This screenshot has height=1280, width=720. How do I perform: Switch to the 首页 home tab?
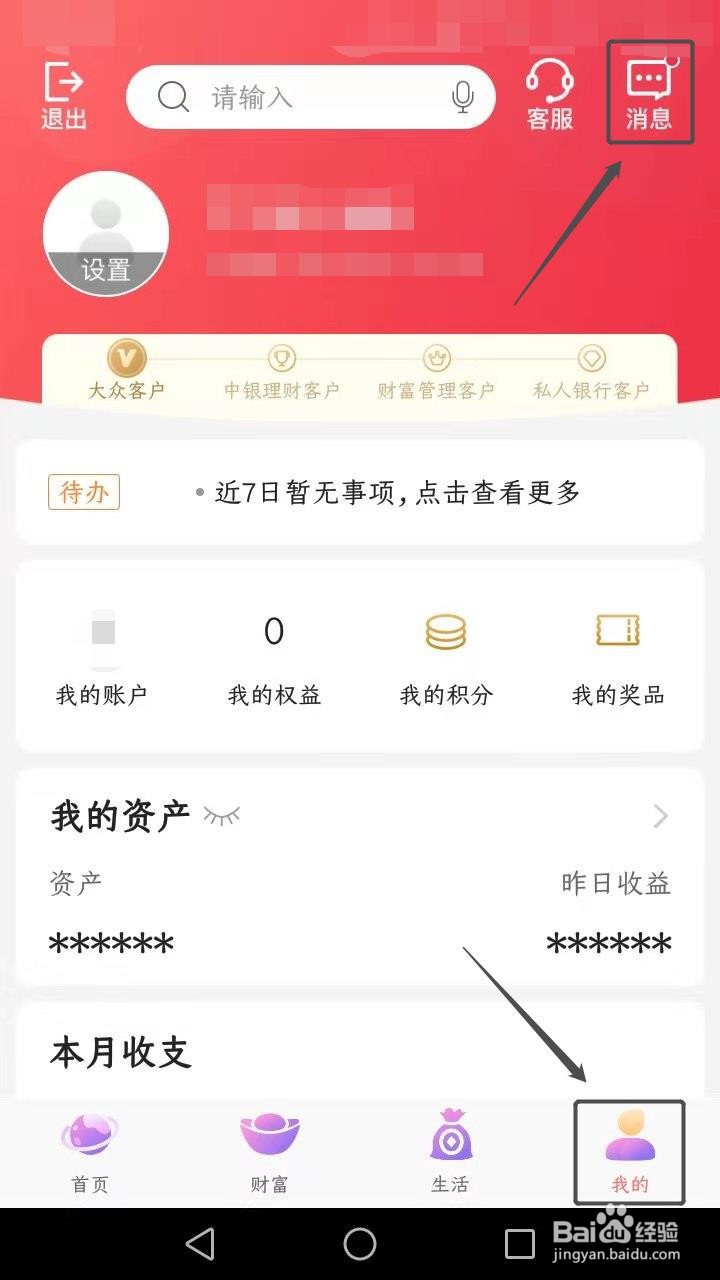[x=90, y=1150]
